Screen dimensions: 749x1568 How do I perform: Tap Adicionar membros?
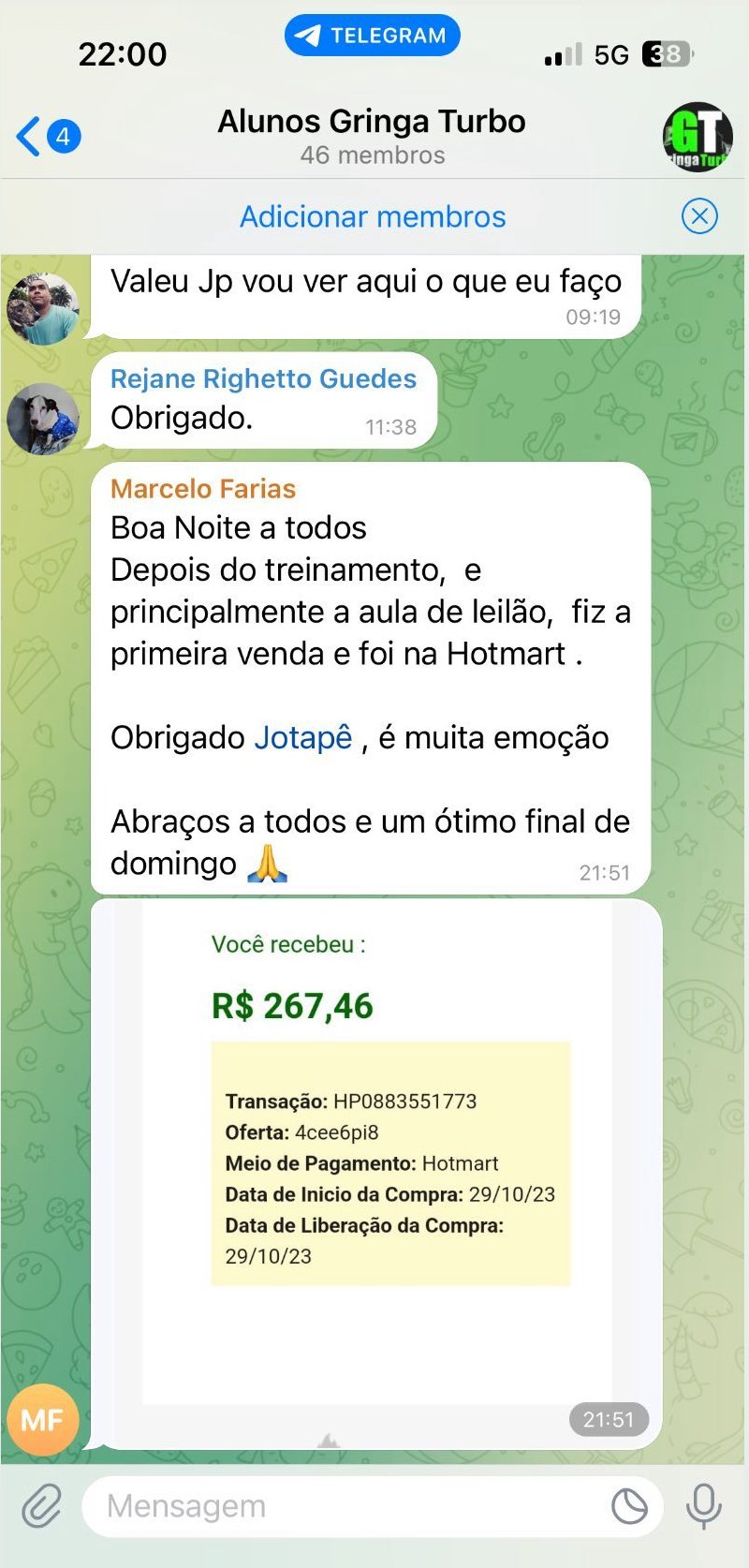coord(373,216)
